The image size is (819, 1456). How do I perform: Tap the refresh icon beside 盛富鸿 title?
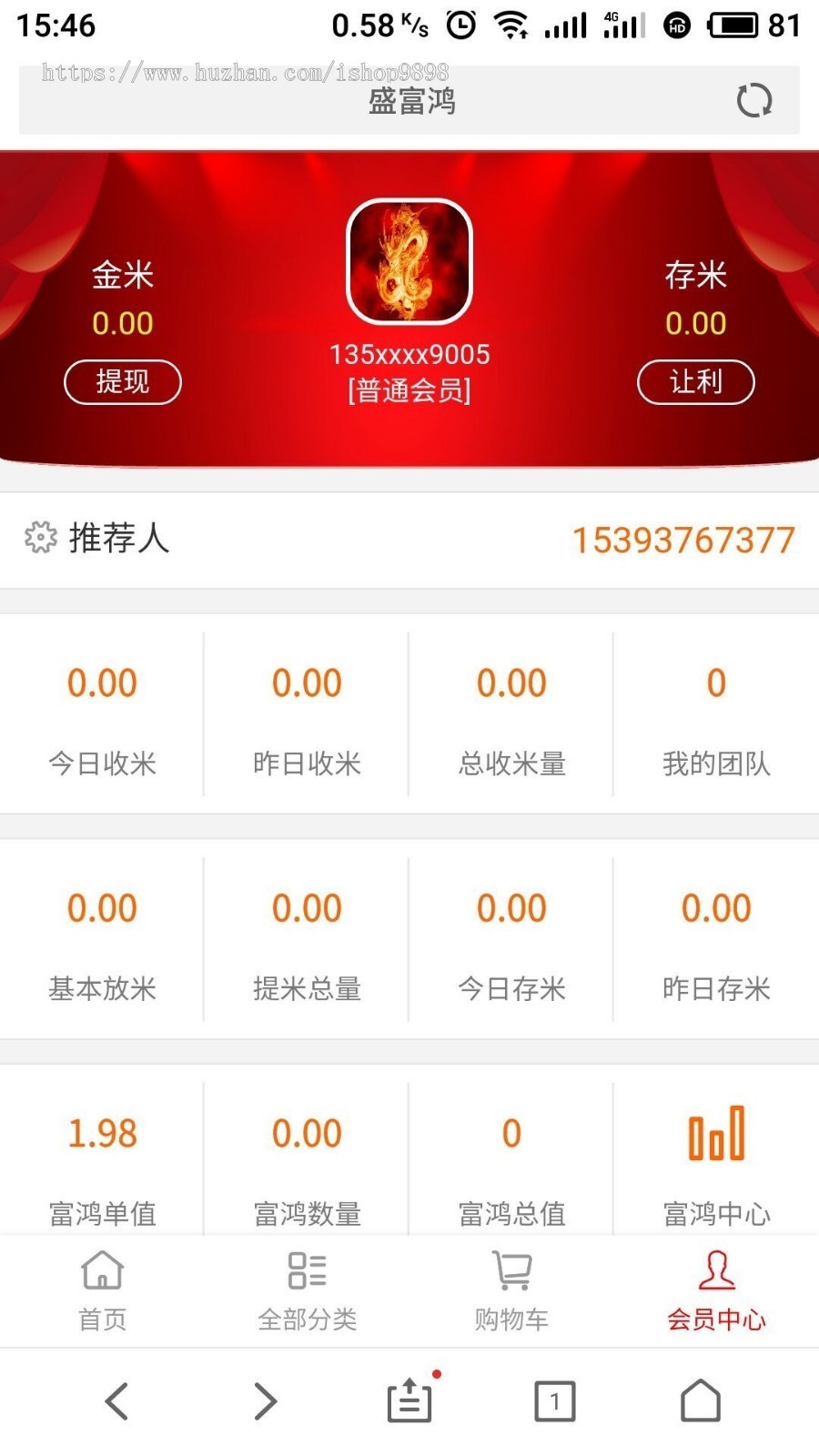click(753, 100)
